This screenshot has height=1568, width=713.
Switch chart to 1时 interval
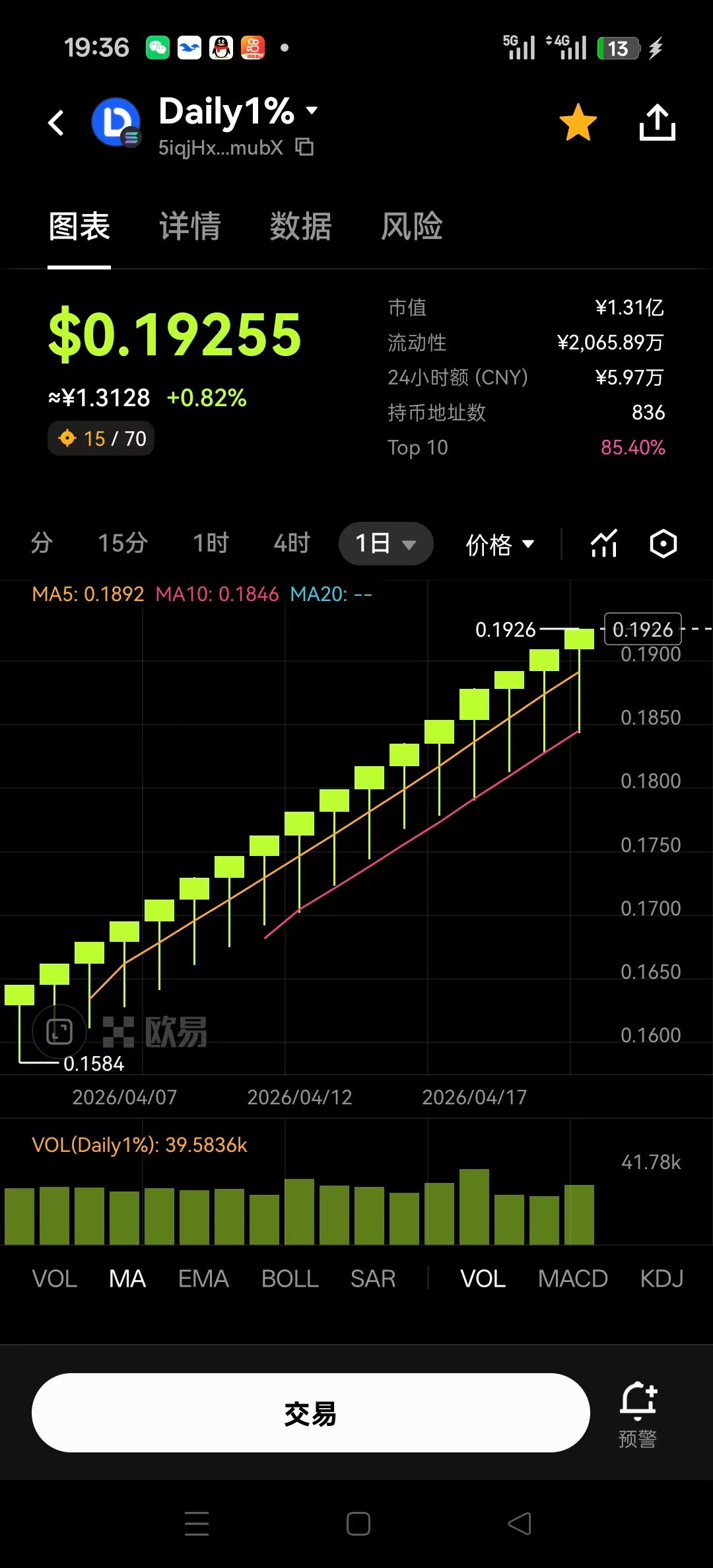[x=211, y=544]
